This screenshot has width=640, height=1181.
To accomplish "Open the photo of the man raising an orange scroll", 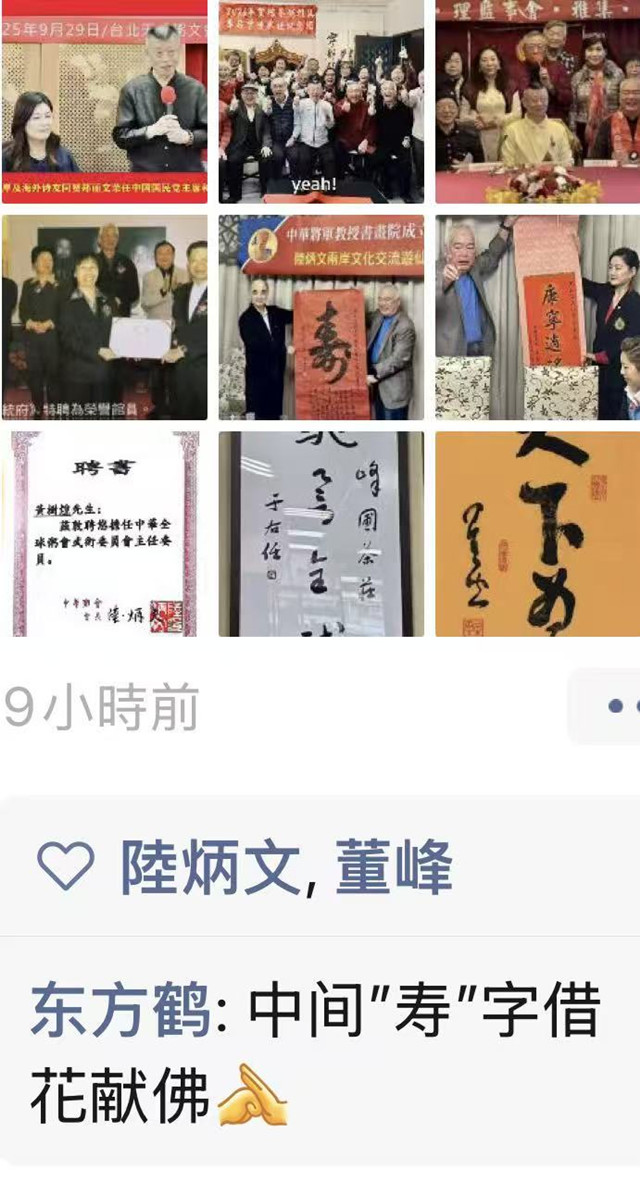I will coord(537,317).
